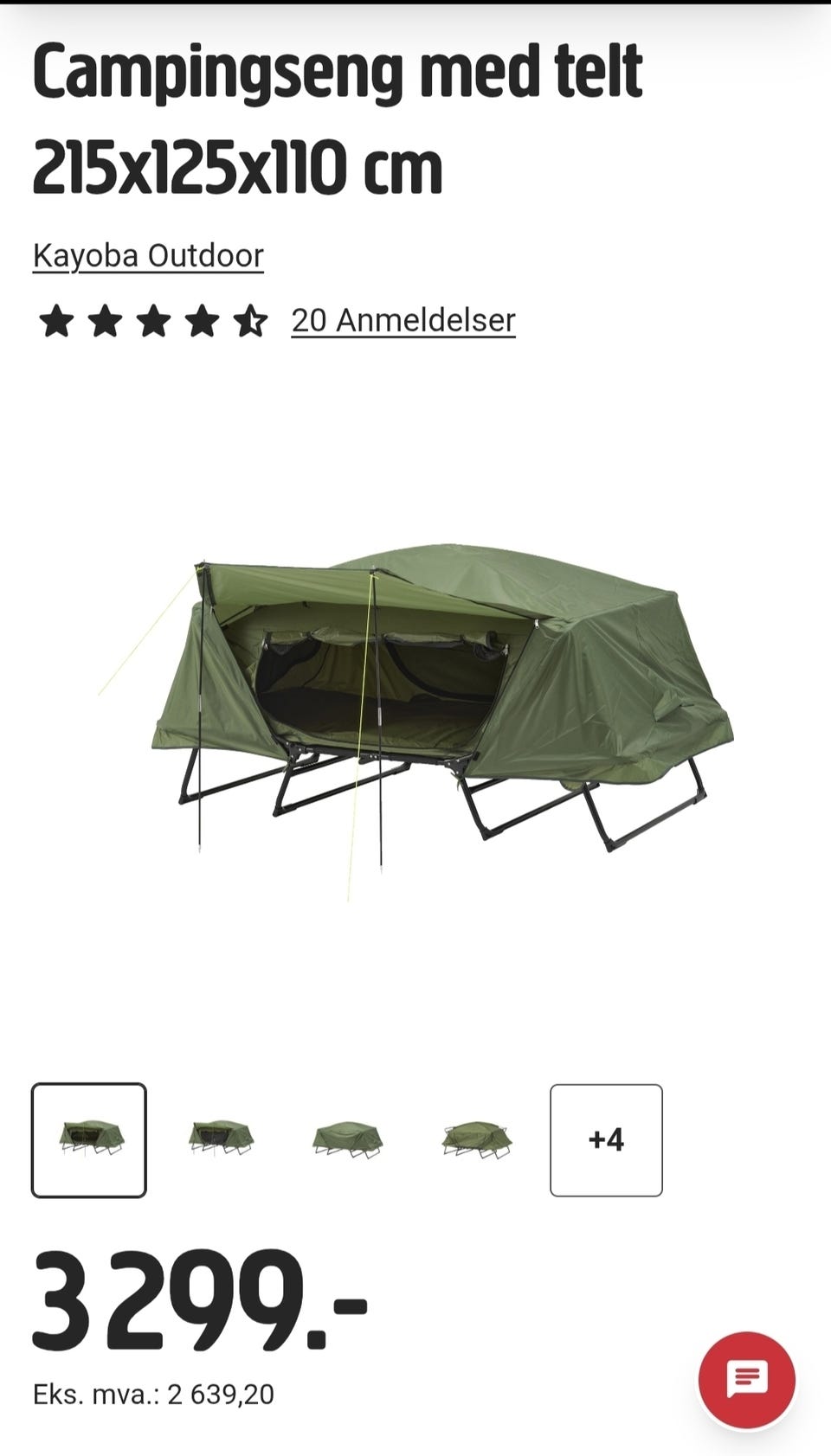This screenshot has width=831, height=1456.
Task: Open the 20 Anmeldelser reviews link
Action: [403, 320]
